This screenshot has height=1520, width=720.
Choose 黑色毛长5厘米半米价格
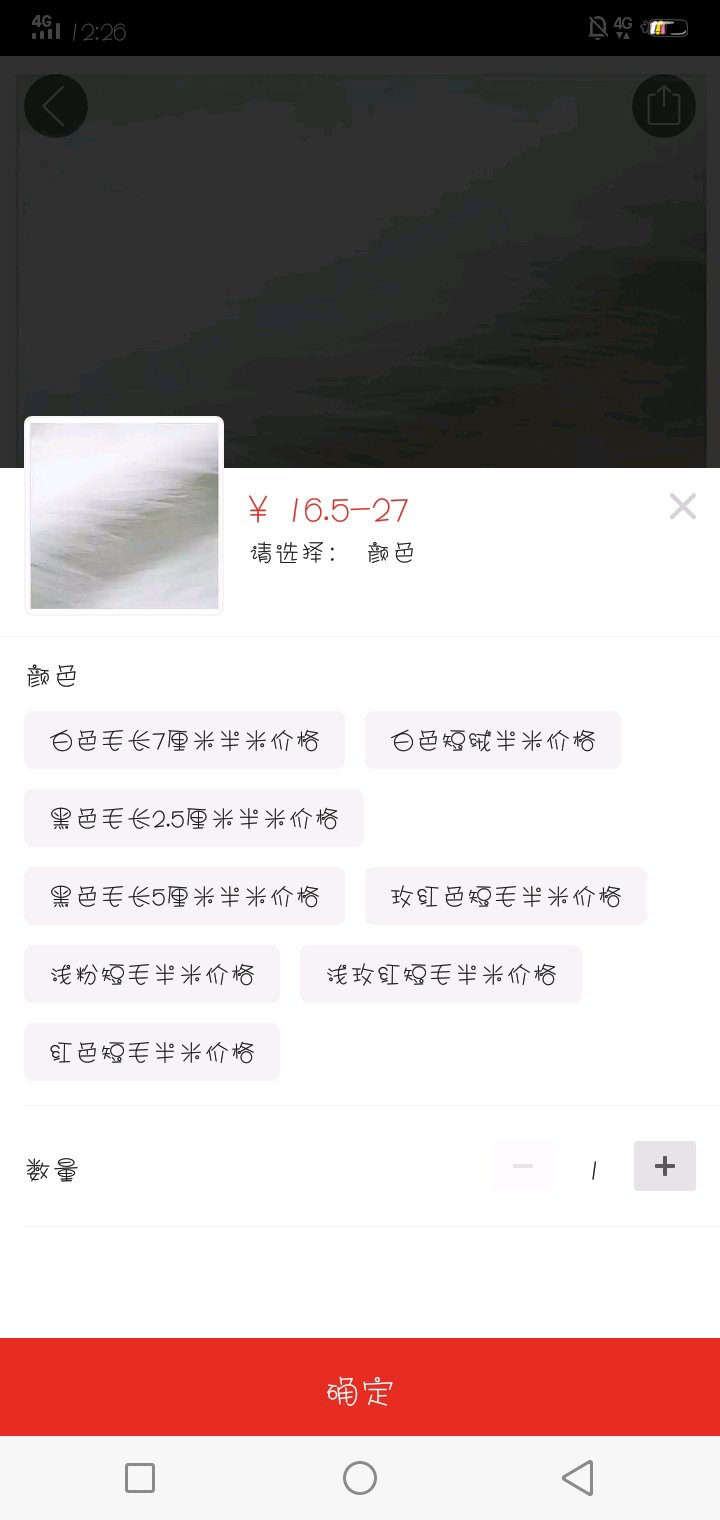(x=184, y=897)
